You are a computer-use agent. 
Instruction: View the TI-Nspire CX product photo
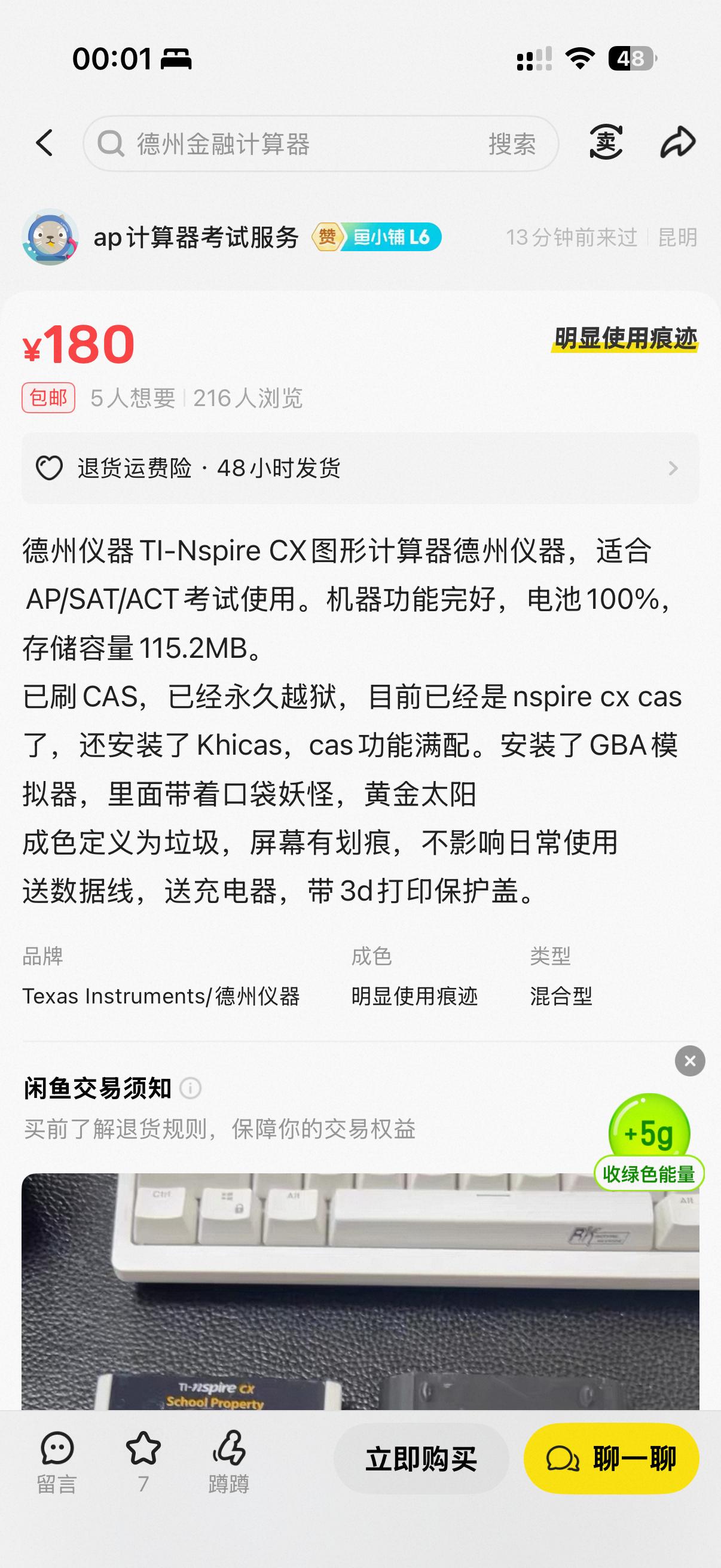(360, 1291)
